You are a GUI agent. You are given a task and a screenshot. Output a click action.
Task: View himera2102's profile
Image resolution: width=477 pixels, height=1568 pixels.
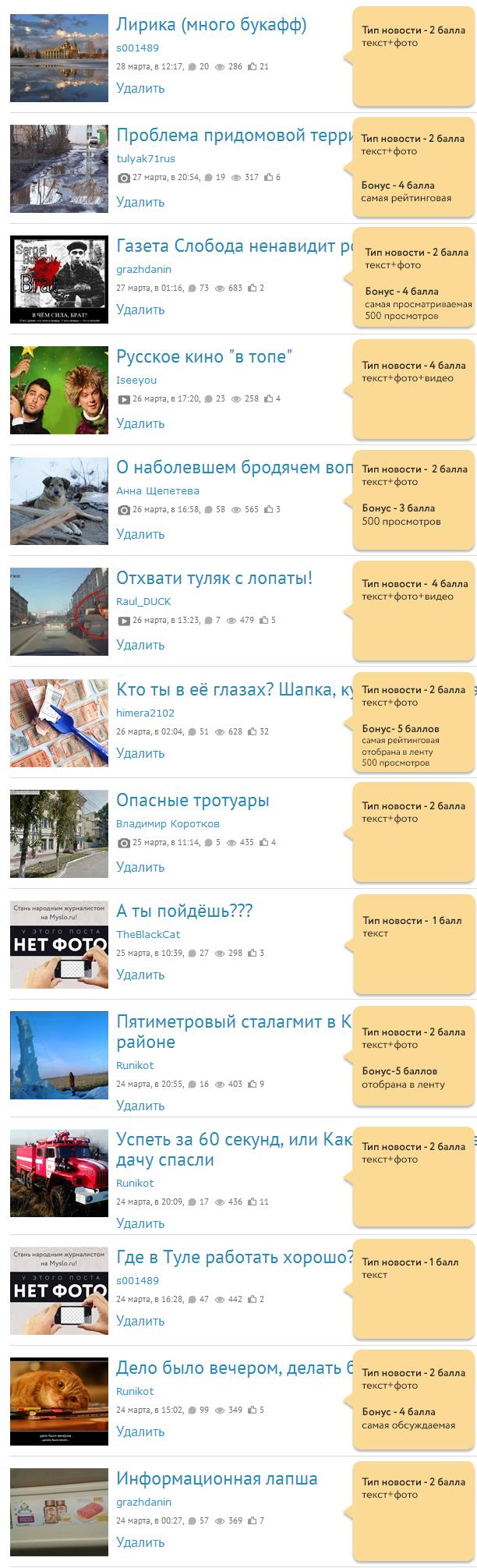(x=145, y=713)
